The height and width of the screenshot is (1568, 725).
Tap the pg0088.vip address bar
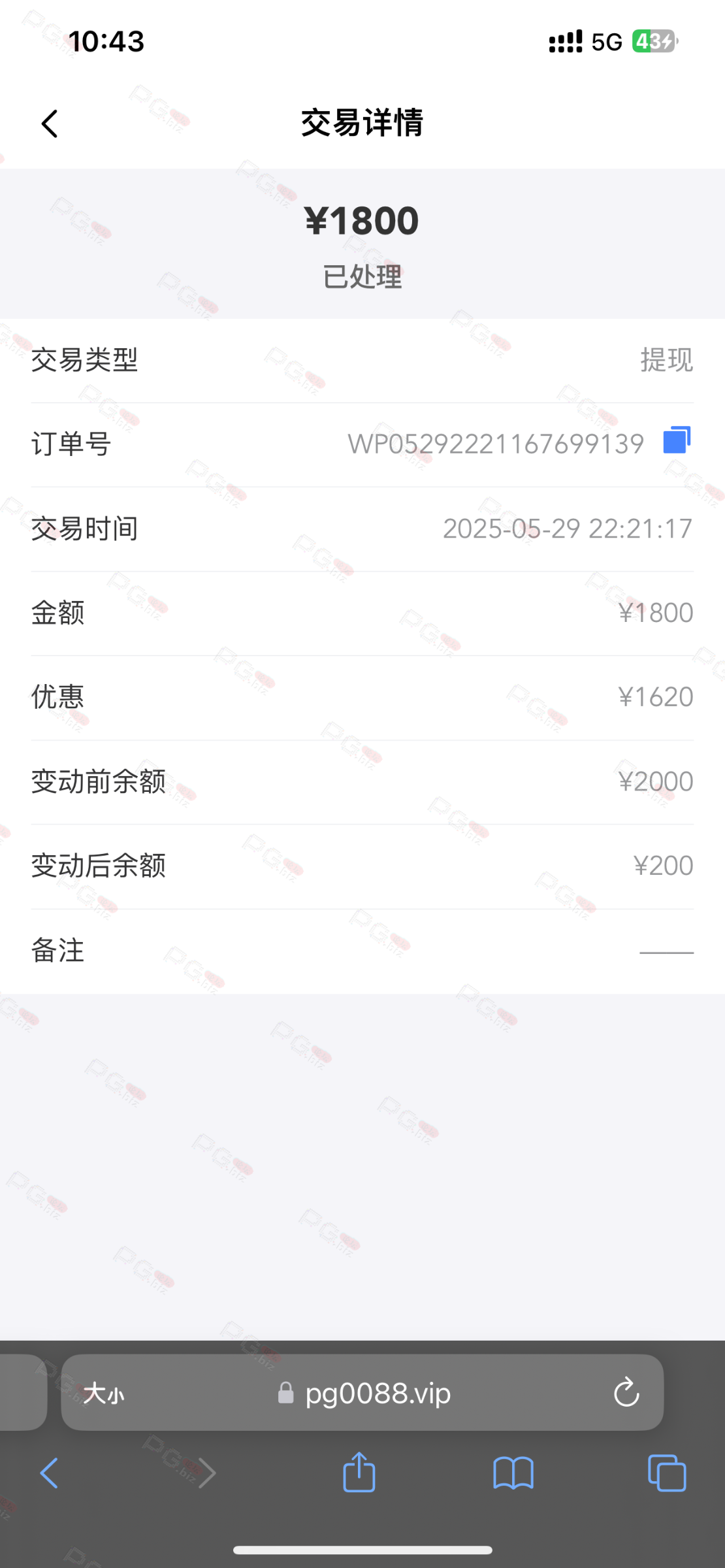point(362,1392)
